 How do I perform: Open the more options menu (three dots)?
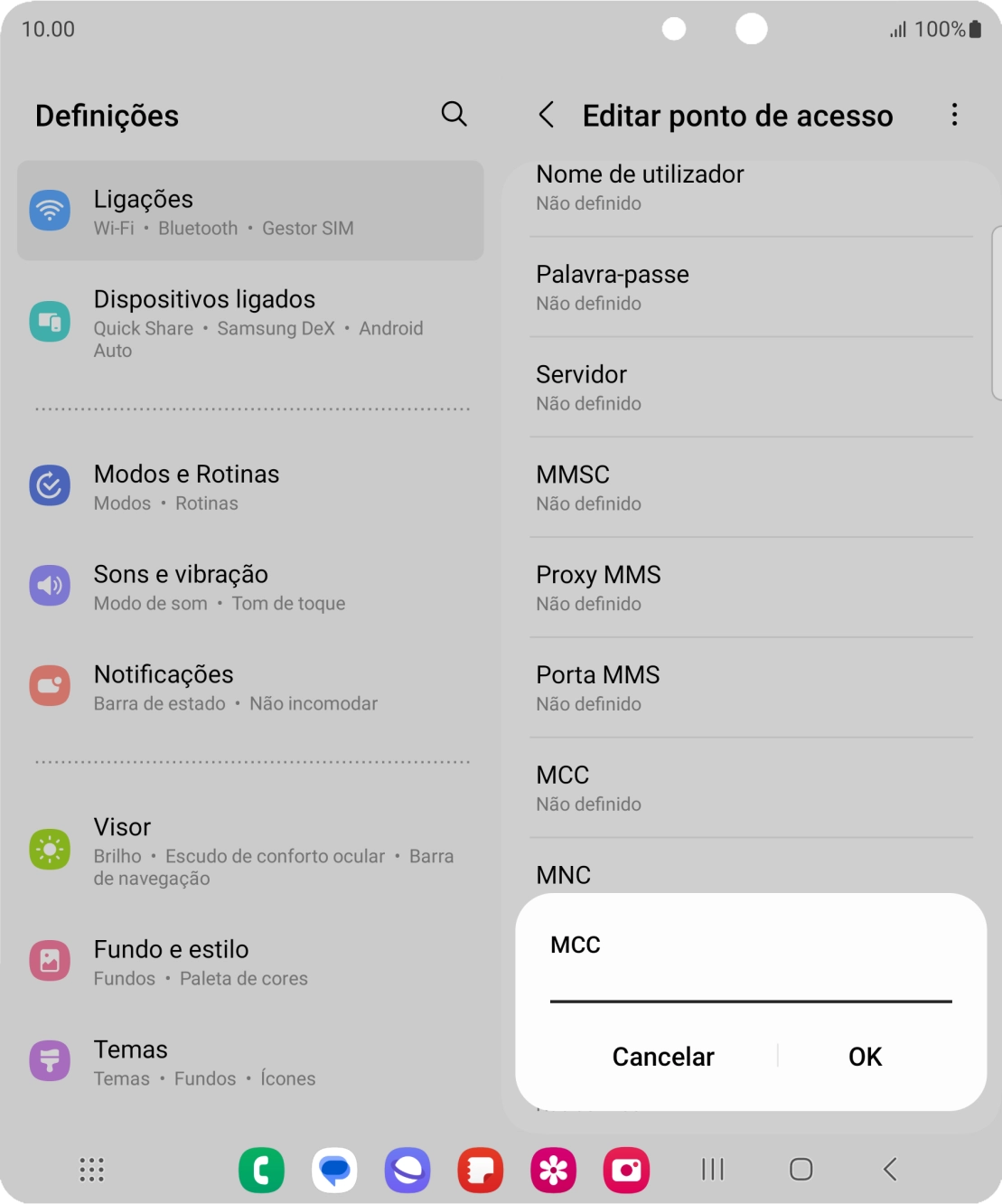(953, 115)
